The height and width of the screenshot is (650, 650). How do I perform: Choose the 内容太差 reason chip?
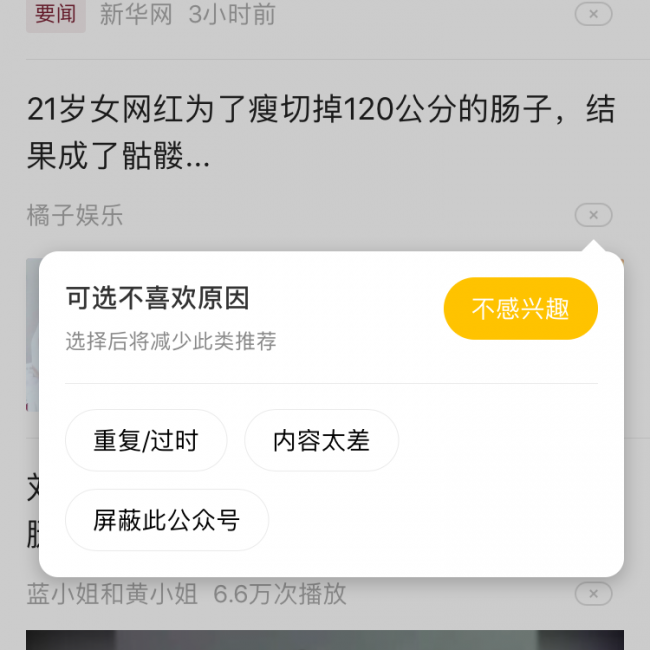[x=321, y=440]
